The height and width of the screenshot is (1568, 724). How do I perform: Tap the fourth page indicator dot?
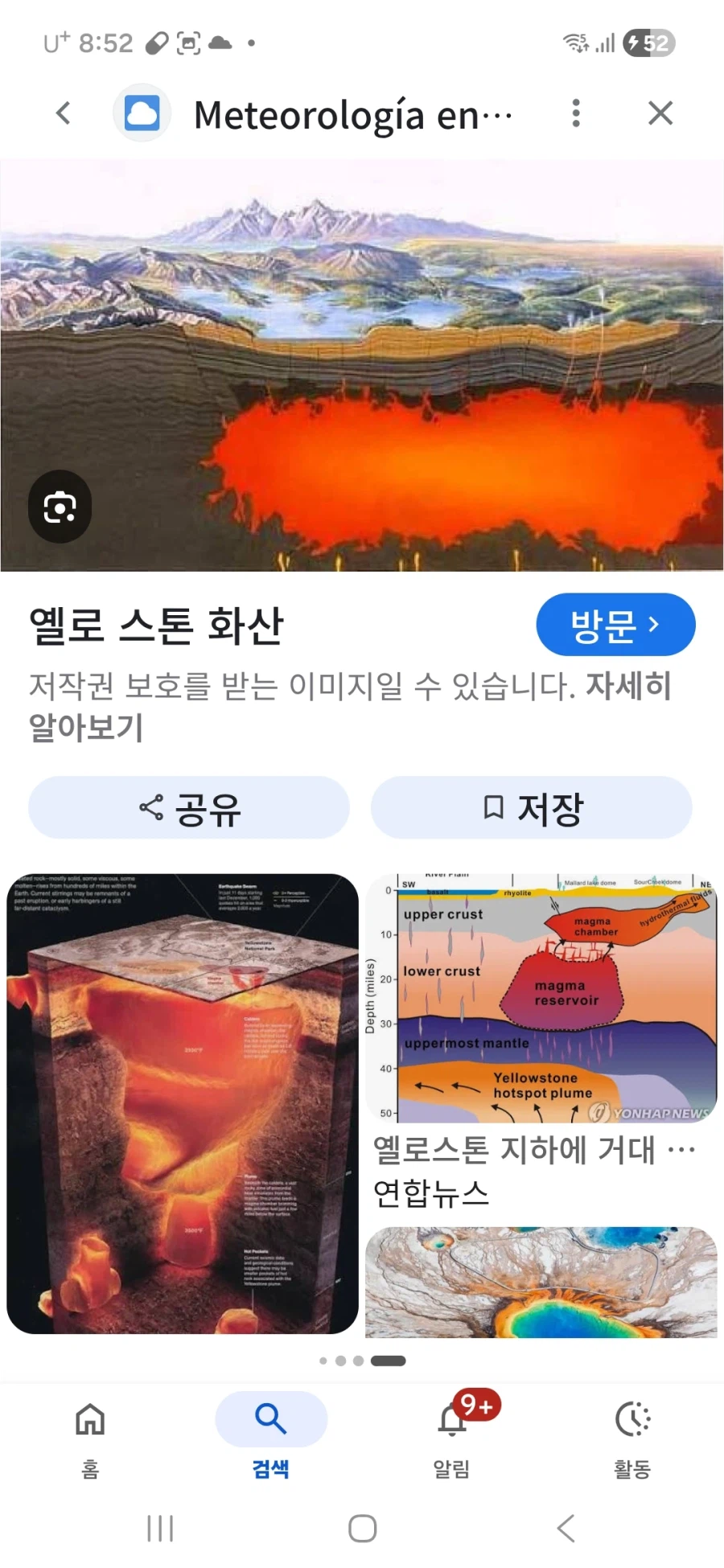(389, 1361)
